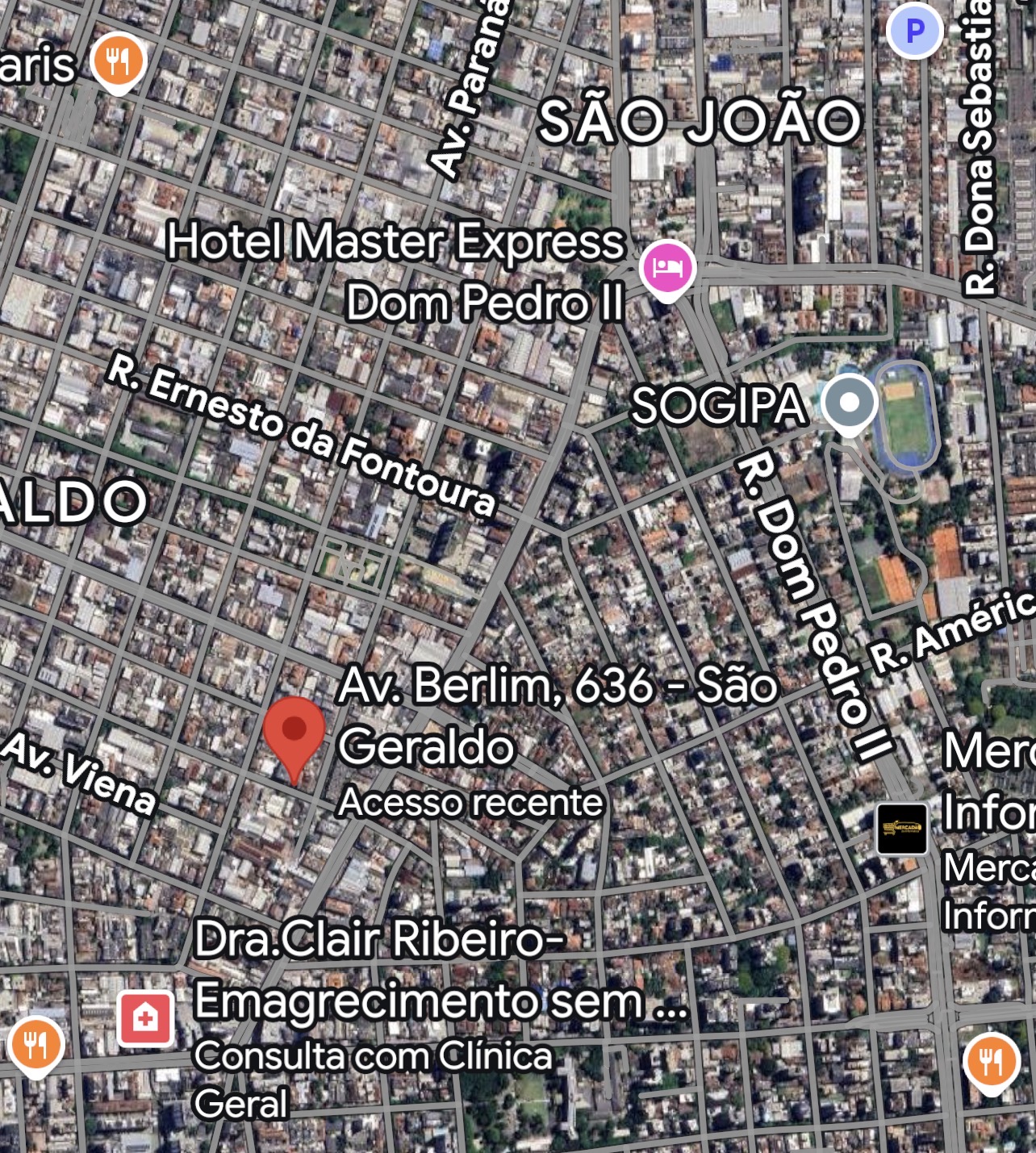
Task: Select the blue parking P marker
Action: click(x=914, y=31)
